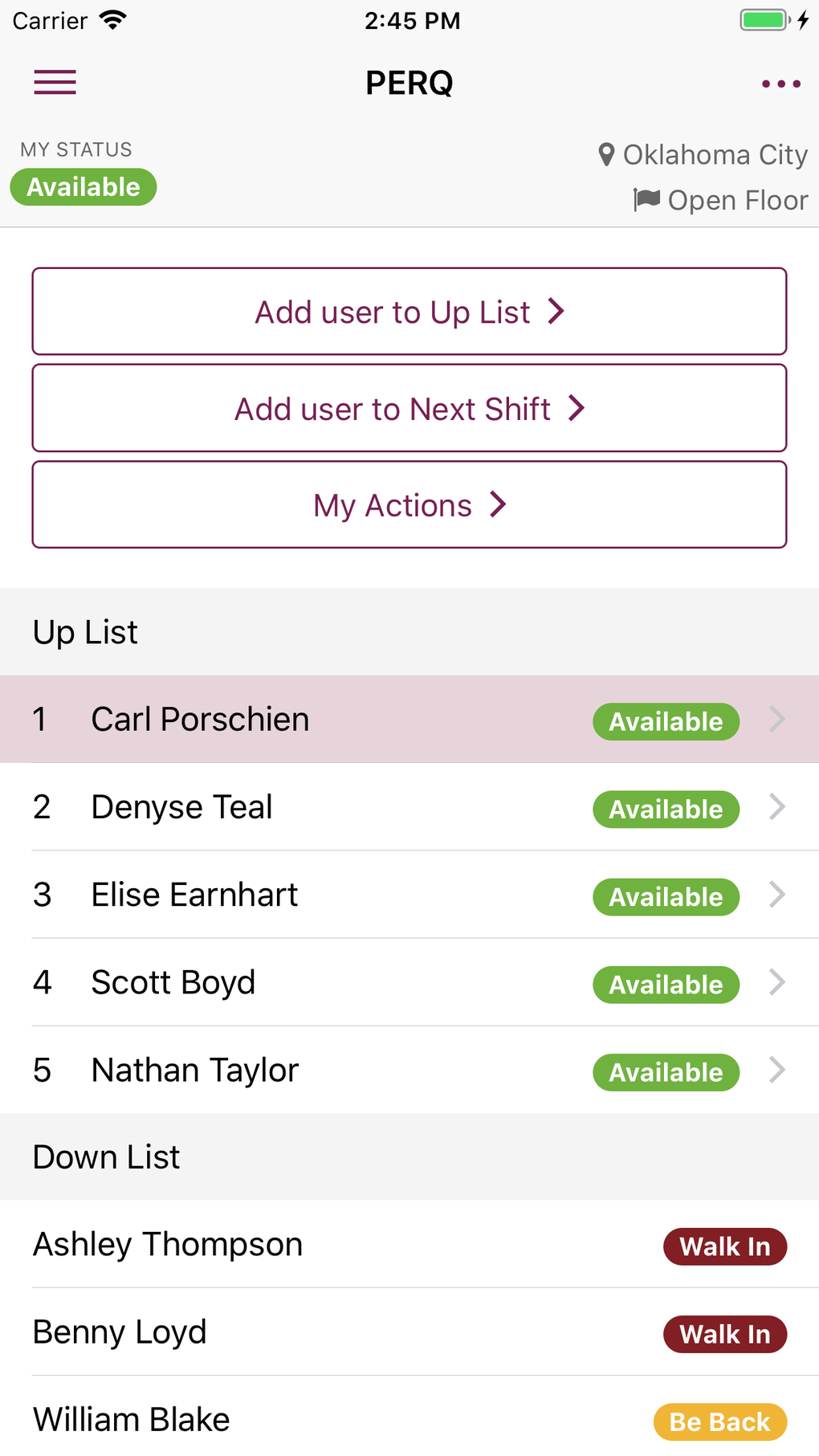The width and height of the screenshot is (819, 1456).
Task: Click the Open Floor flag icon
Action: pos(647,200)
